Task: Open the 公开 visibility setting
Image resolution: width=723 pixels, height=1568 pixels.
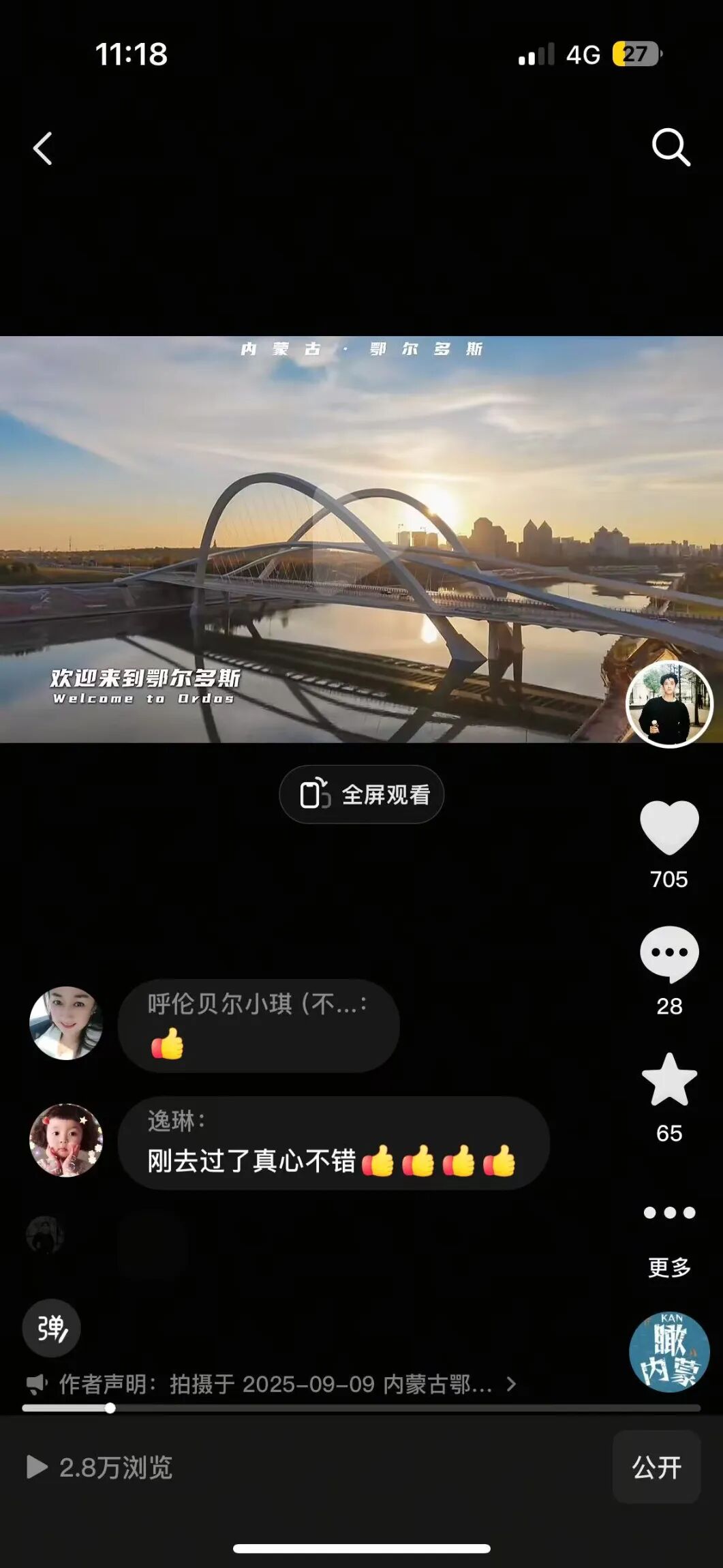Action: 657,1466
